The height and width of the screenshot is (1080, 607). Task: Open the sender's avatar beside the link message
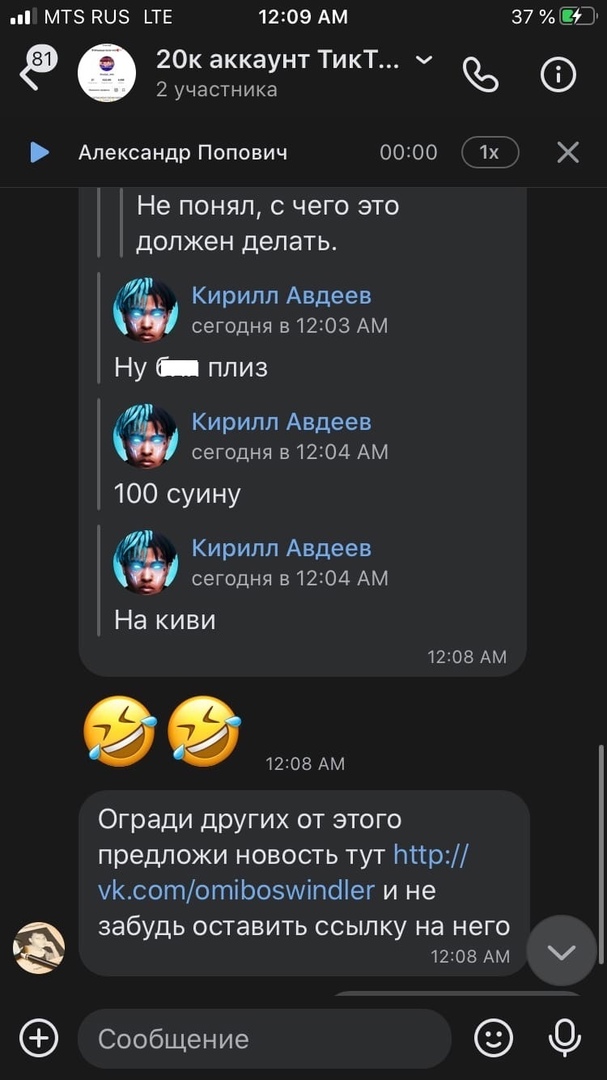[38, 947]
